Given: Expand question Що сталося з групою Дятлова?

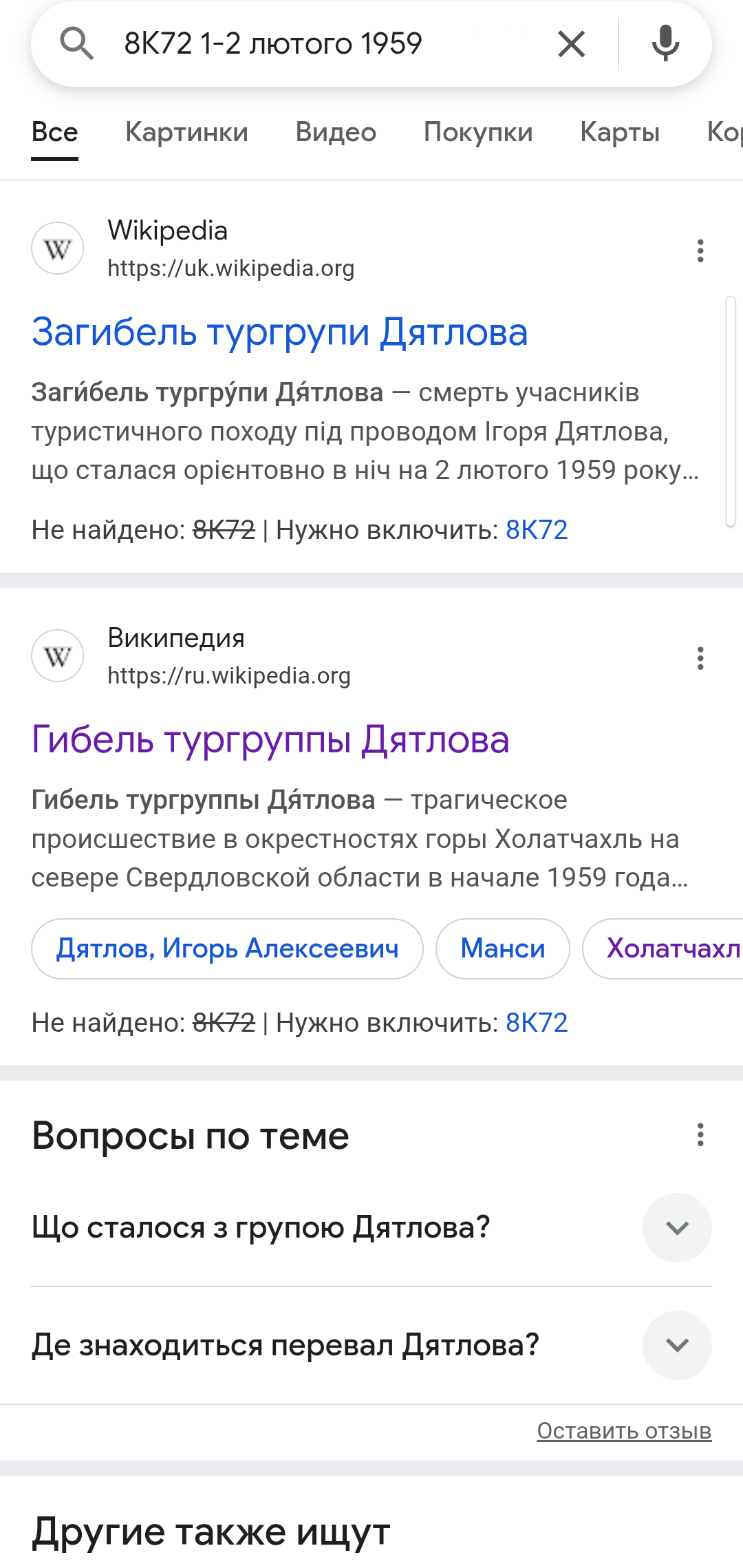Looking at the screenshot, I should pos(676,1227).
